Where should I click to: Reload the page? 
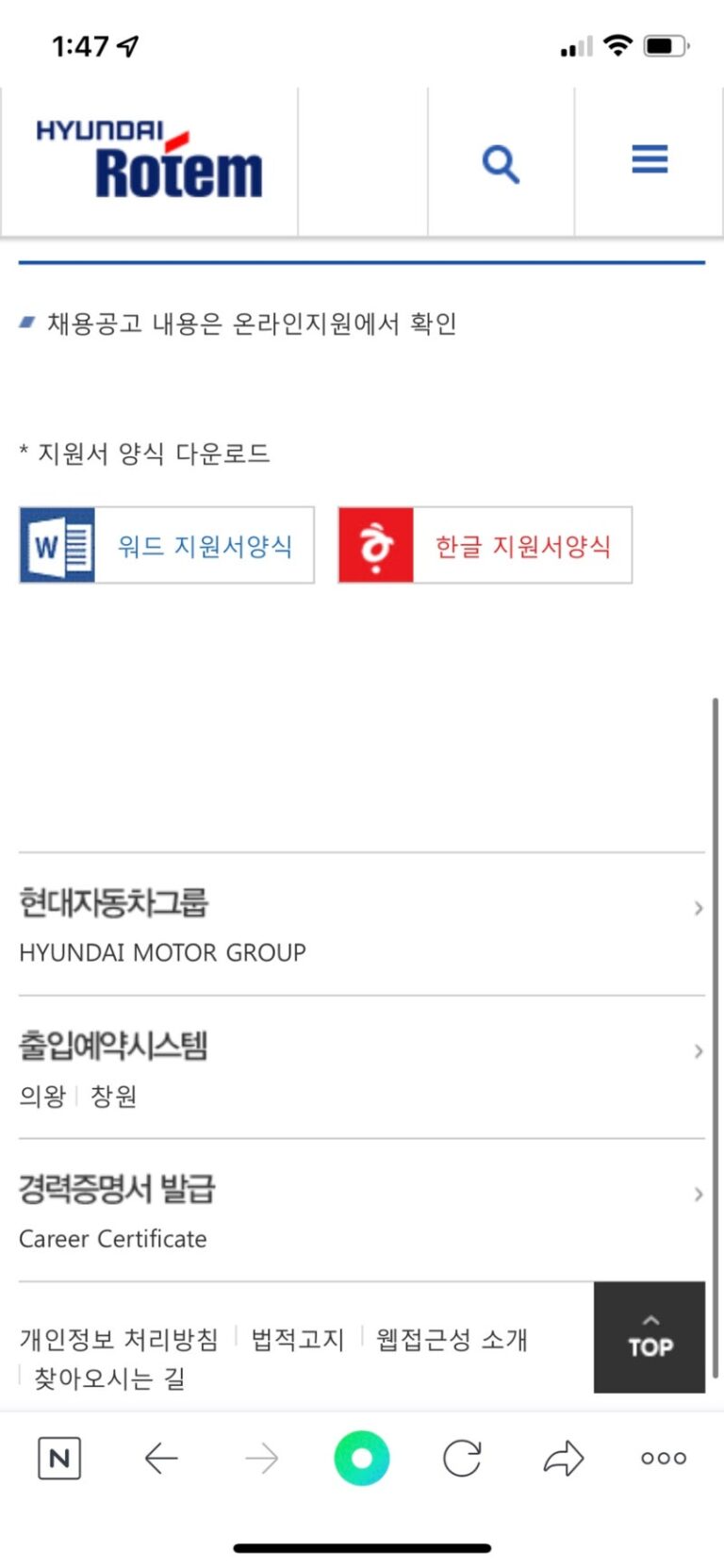462,1459
